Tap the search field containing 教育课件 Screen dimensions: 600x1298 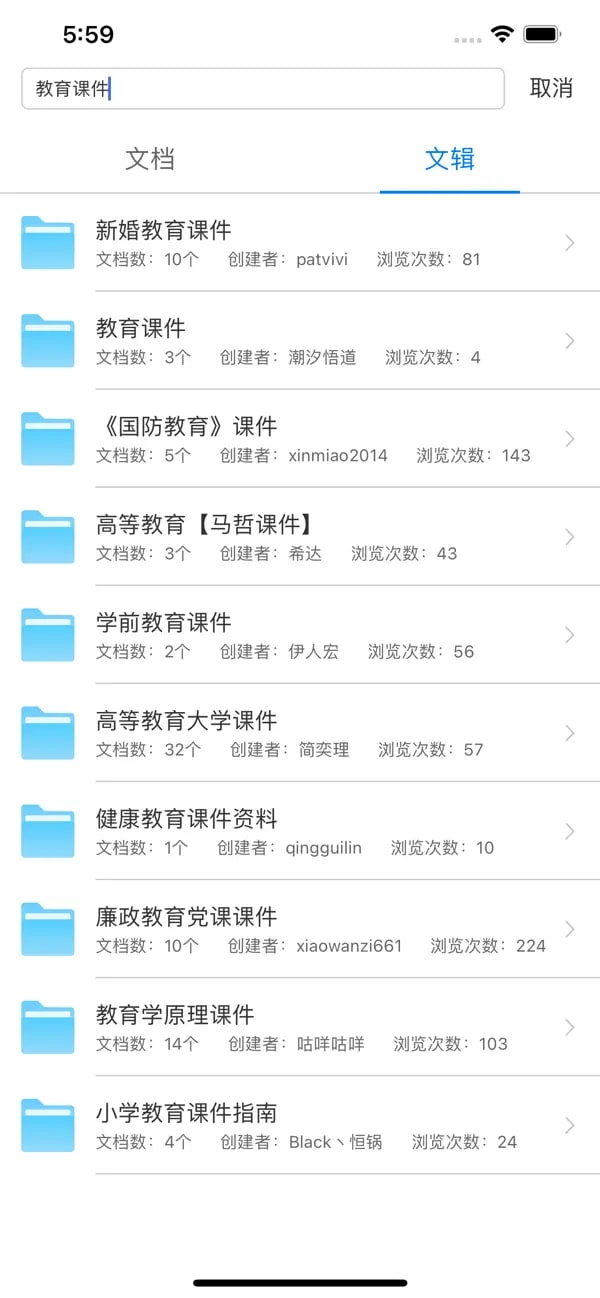(263, 88)
